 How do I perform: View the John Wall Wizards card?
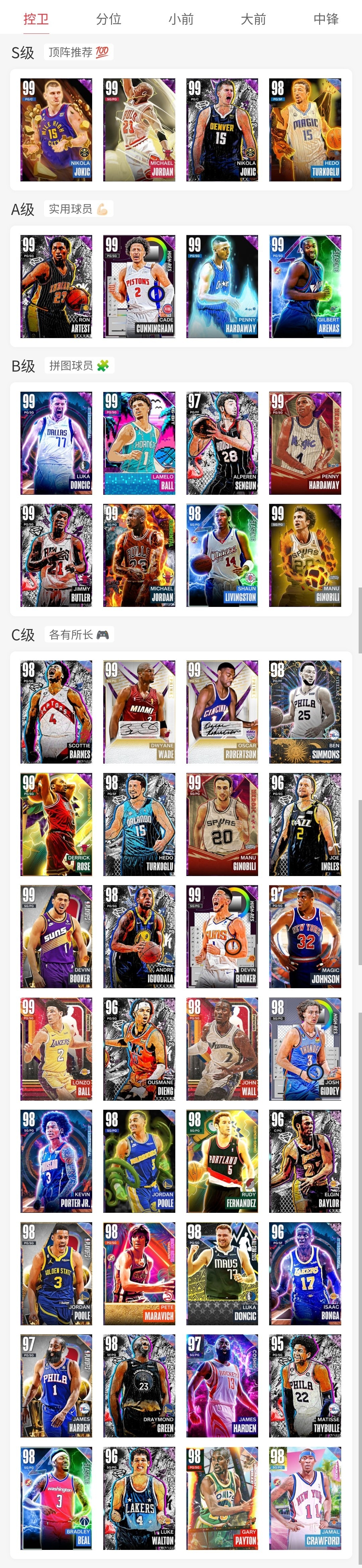(222, 1049)
